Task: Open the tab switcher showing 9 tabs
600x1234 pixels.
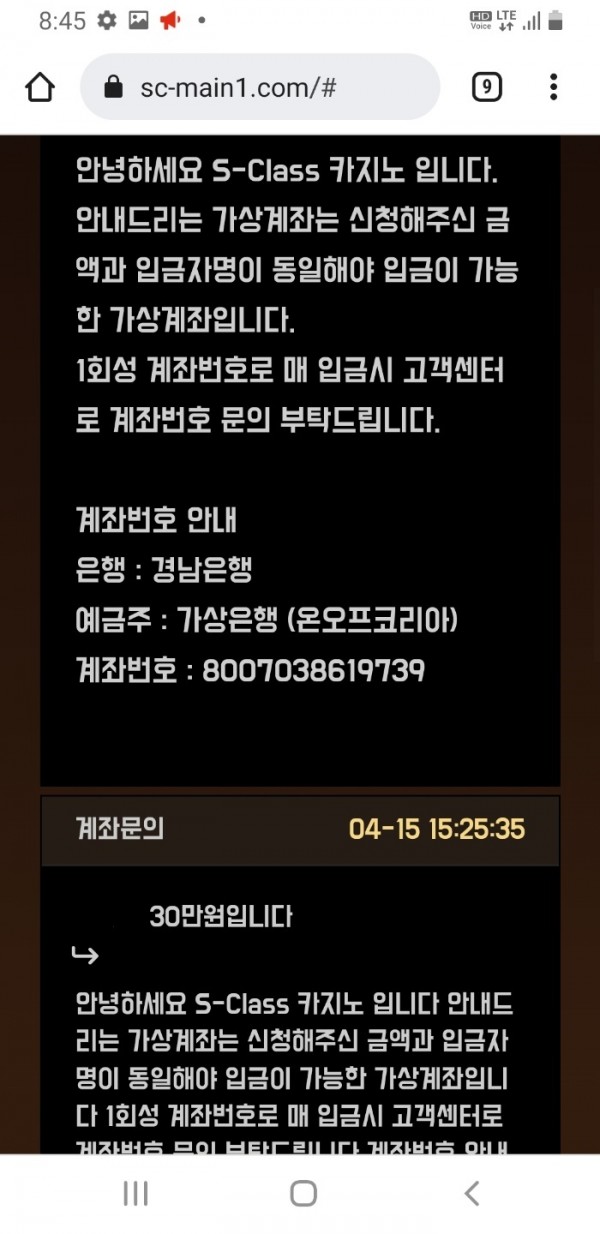Action: [486, 88]
